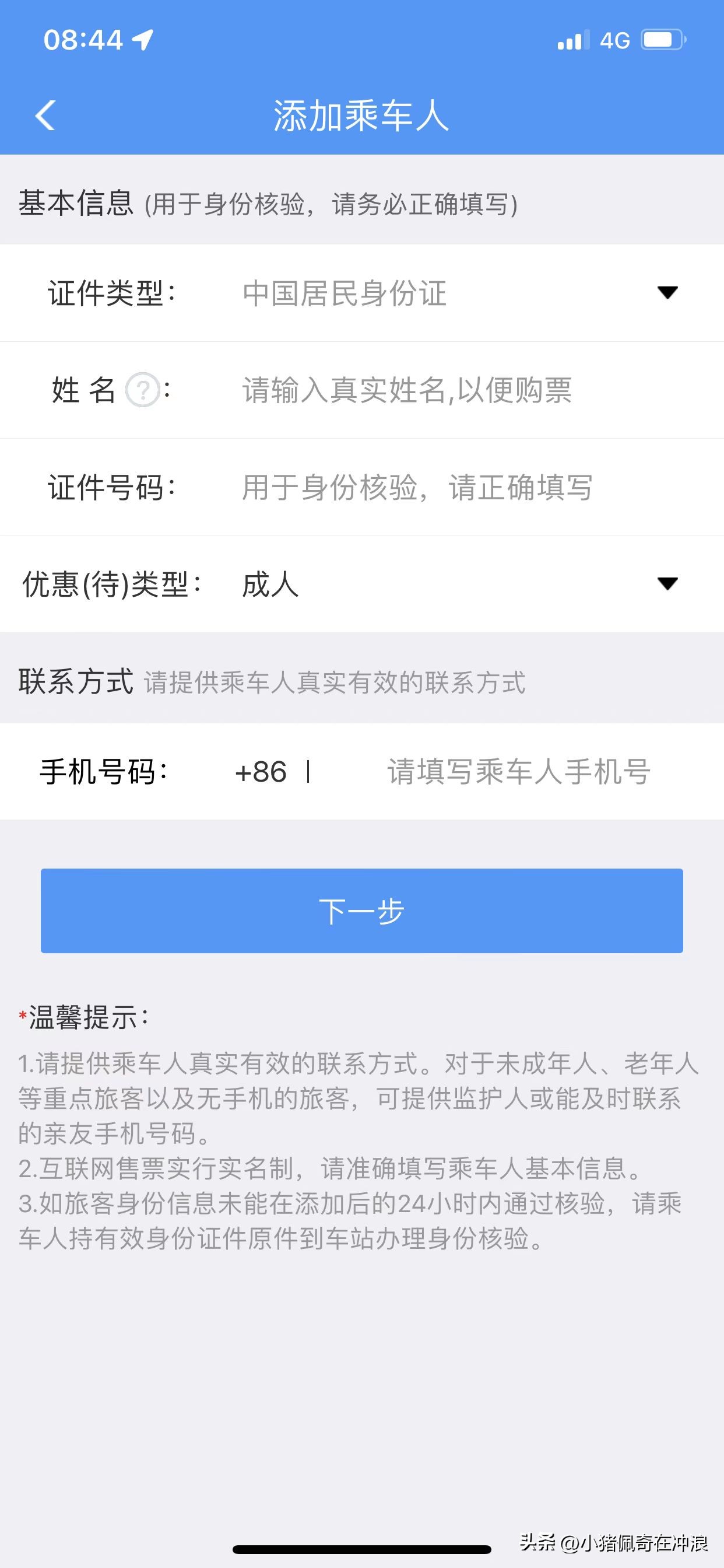
Task: Open the 优惠(待)类型 dropdown
Action: coord(667,583)
